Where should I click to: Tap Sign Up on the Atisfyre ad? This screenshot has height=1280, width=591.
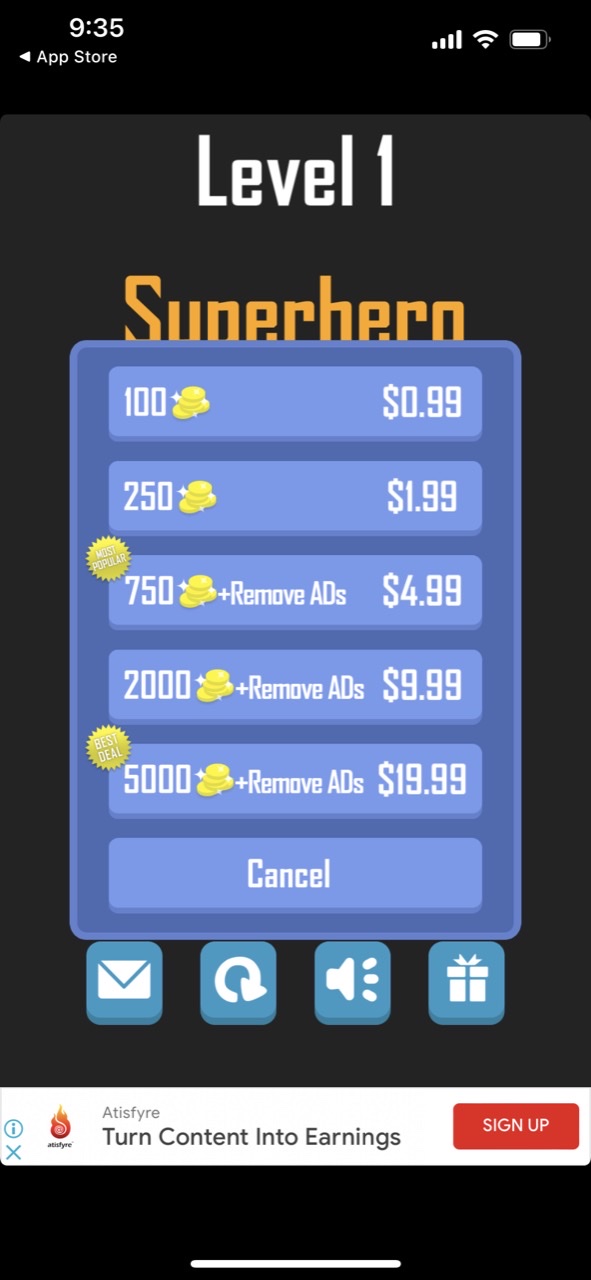(x=516, y=1126)
